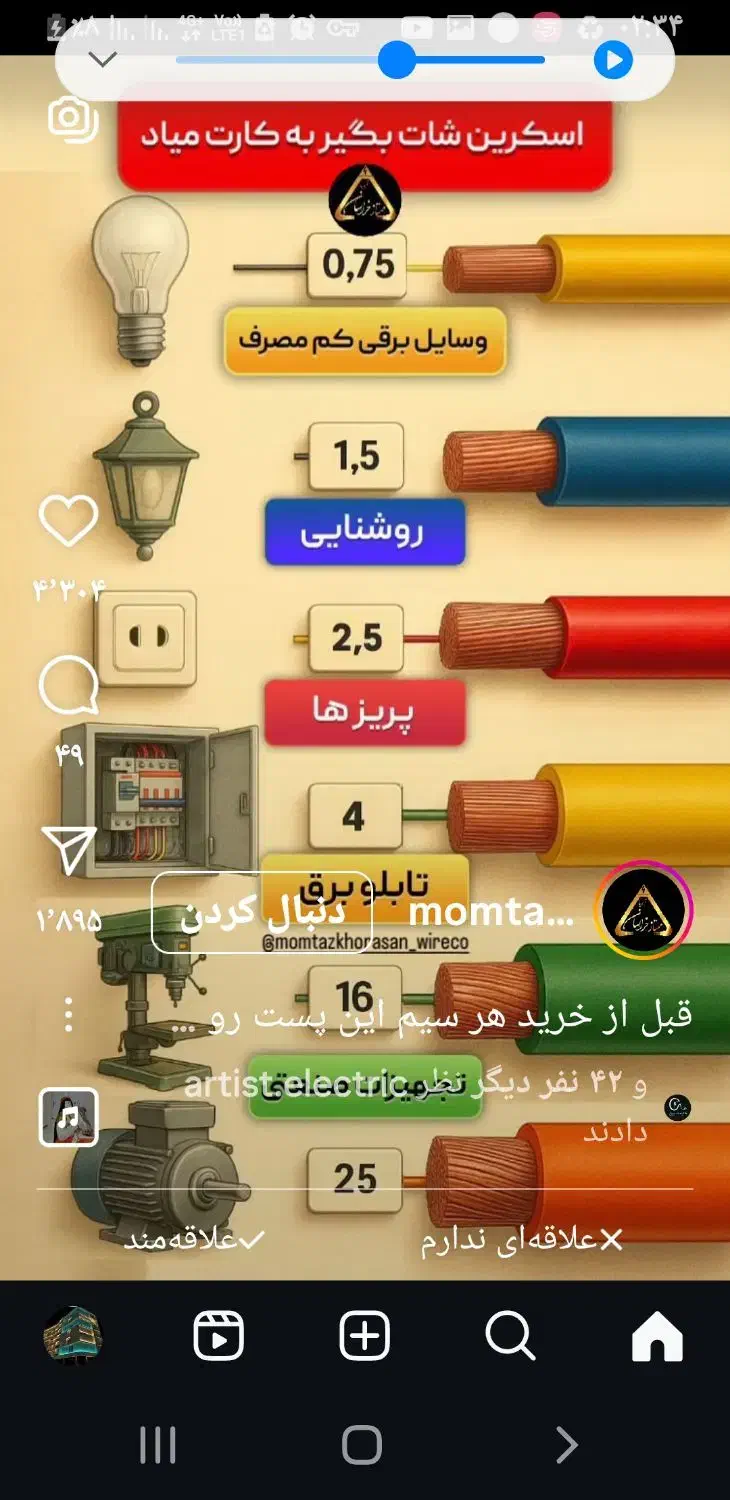Viewport: 730px width, 1500px height.
Task: Open my profile tab
Action: (72, 1336)
